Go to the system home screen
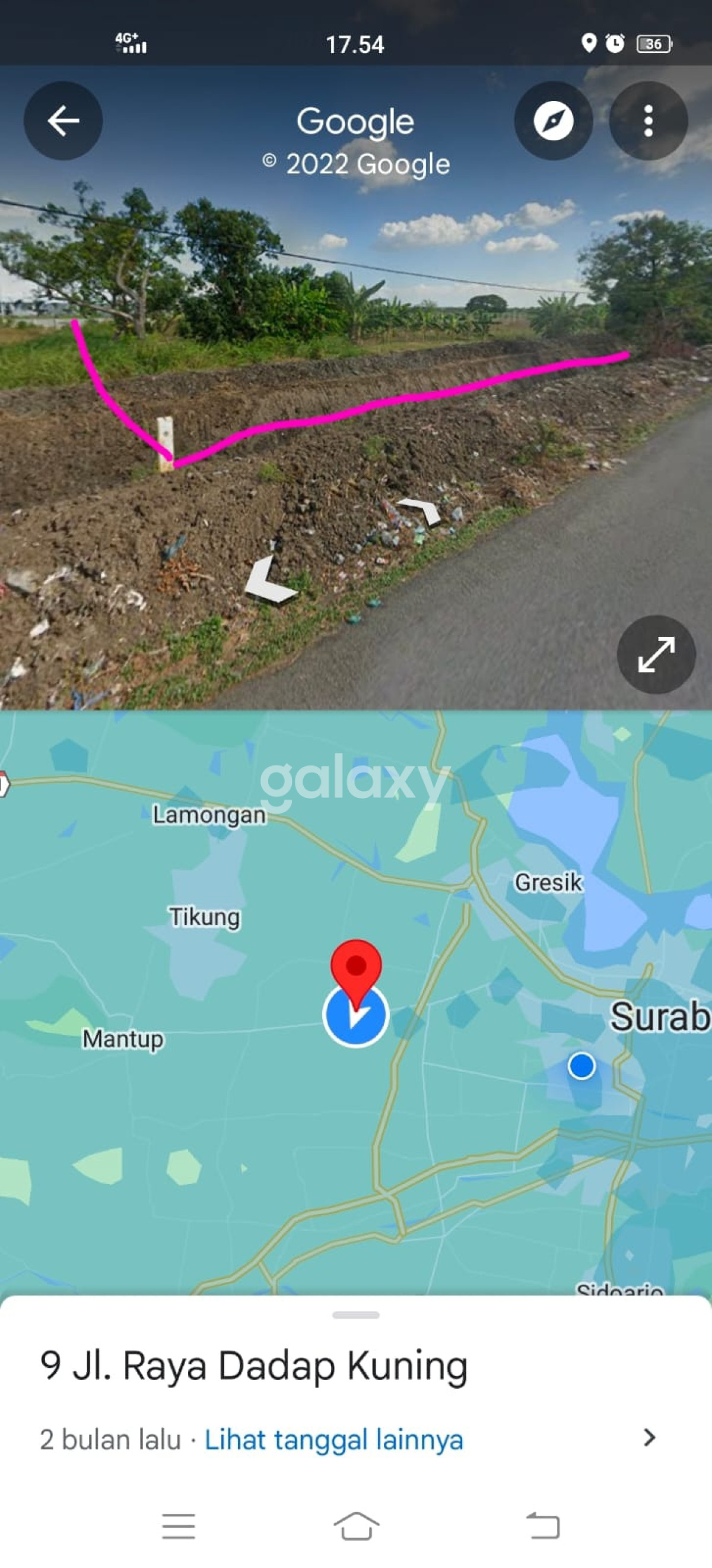The height and width of the screenshot is (1568, 712). click(356, 1525)
